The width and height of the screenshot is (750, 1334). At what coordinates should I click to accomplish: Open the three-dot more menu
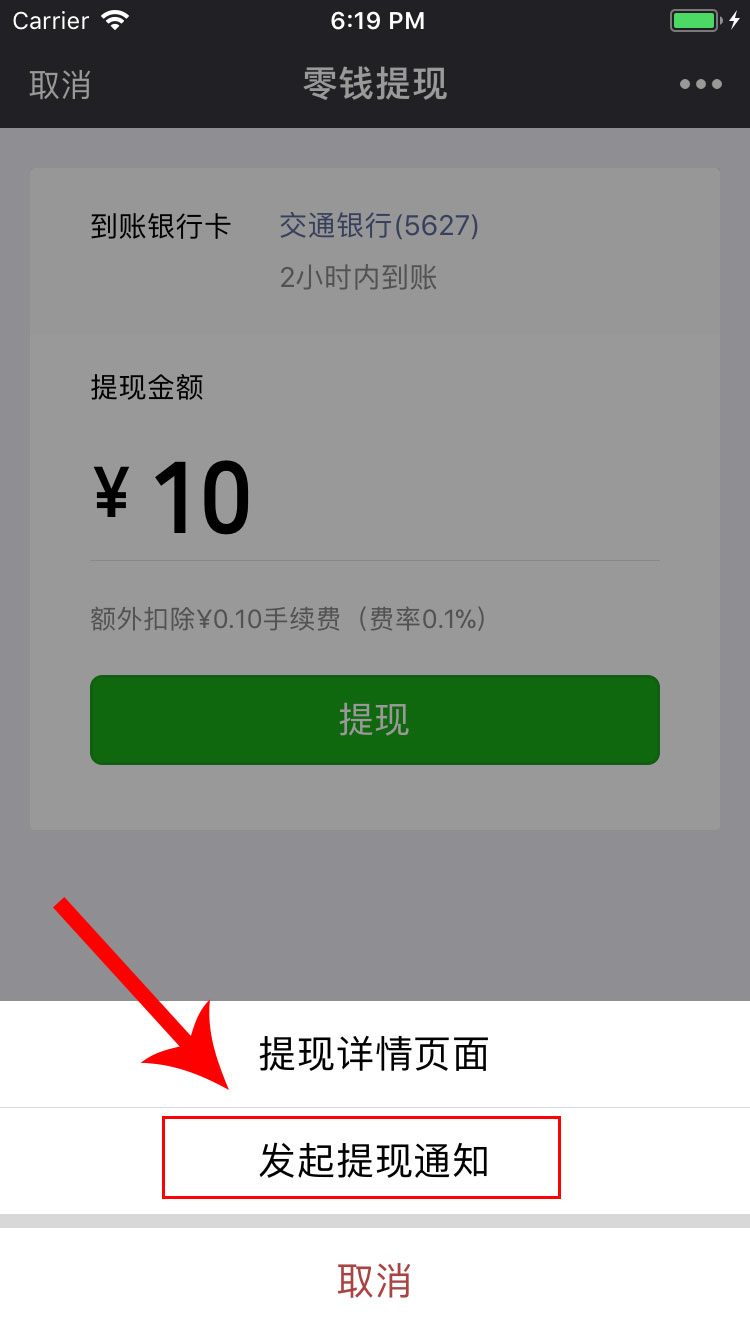[x=700, y=85]
